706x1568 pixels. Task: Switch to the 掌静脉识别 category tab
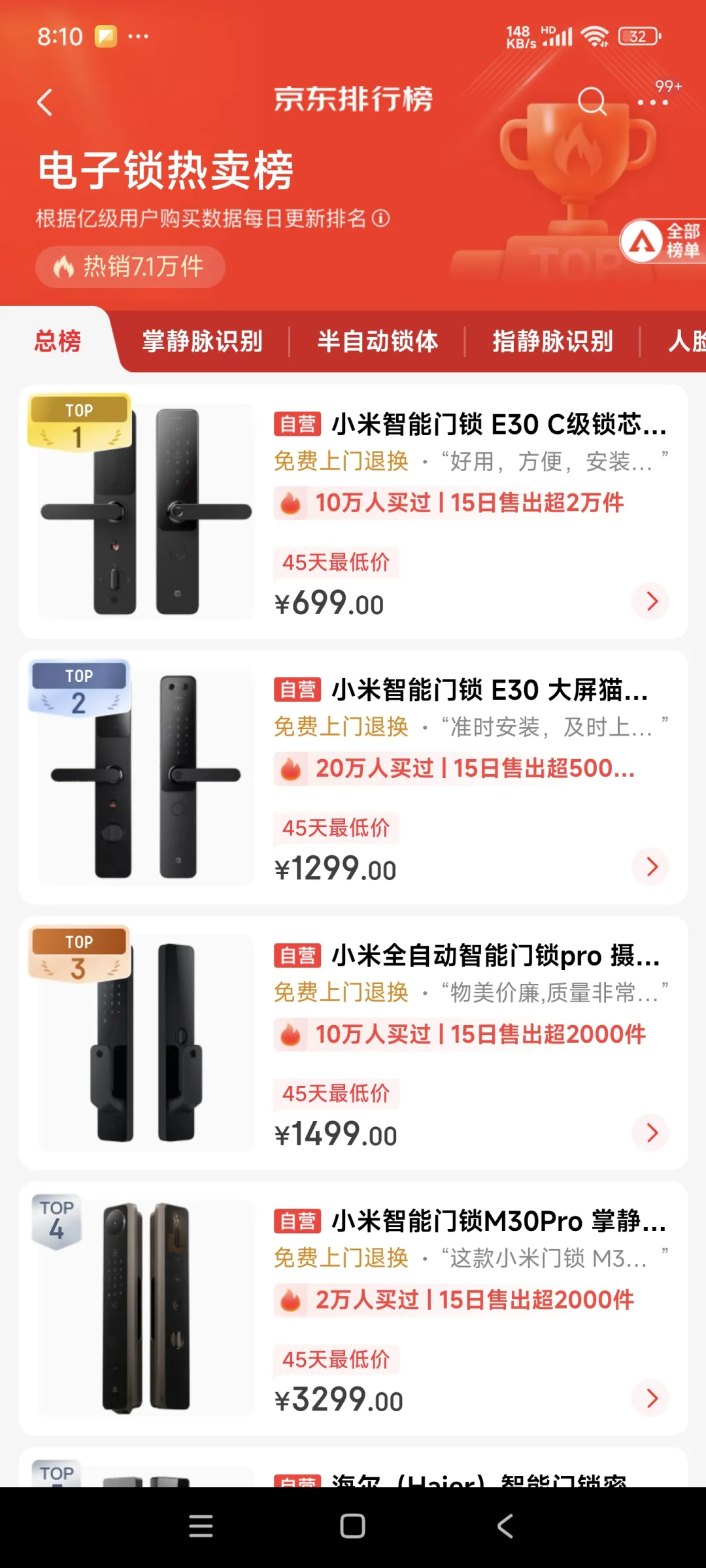click(201, 341)
